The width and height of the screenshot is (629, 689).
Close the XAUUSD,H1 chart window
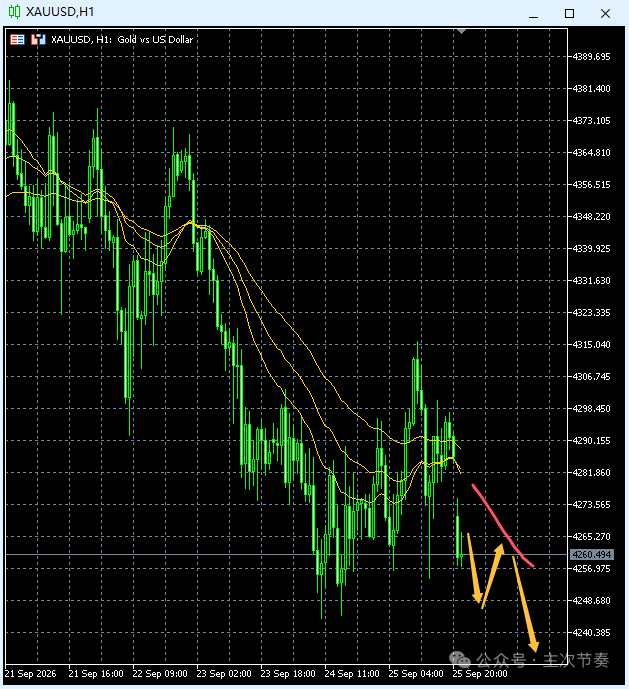tap(605, 14)
